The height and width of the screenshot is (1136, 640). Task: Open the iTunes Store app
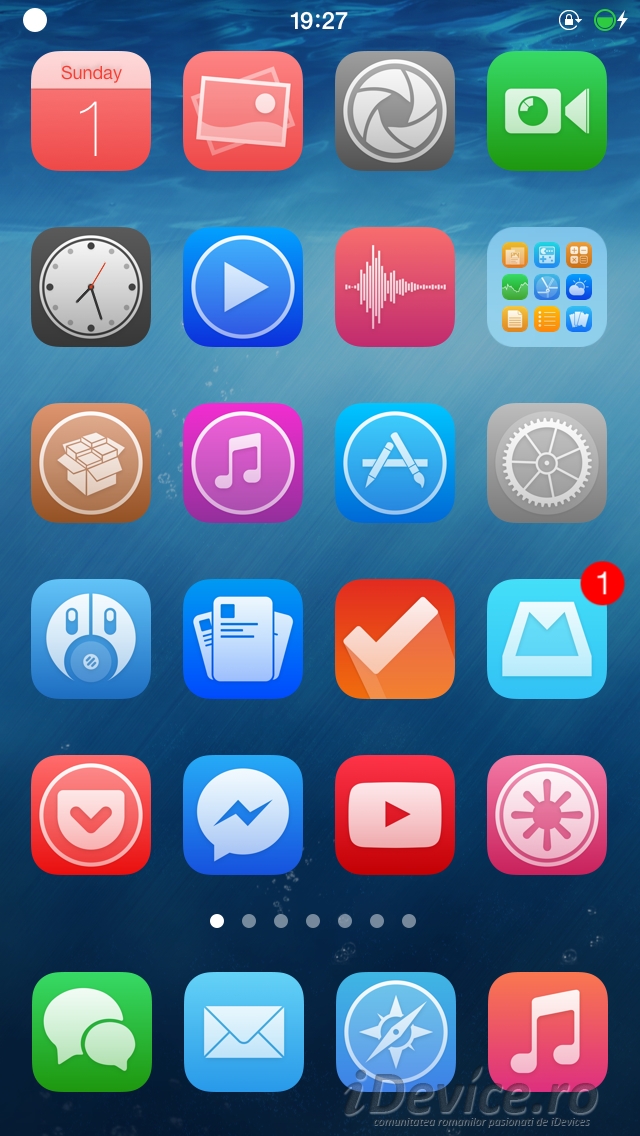[243, 463]
